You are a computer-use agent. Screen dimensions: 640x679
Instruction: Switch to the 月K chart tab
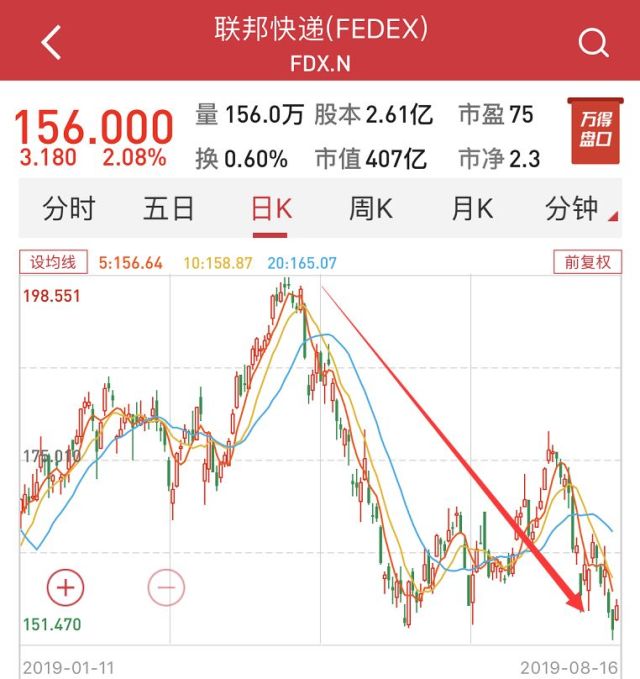click(x=472, y=209)
